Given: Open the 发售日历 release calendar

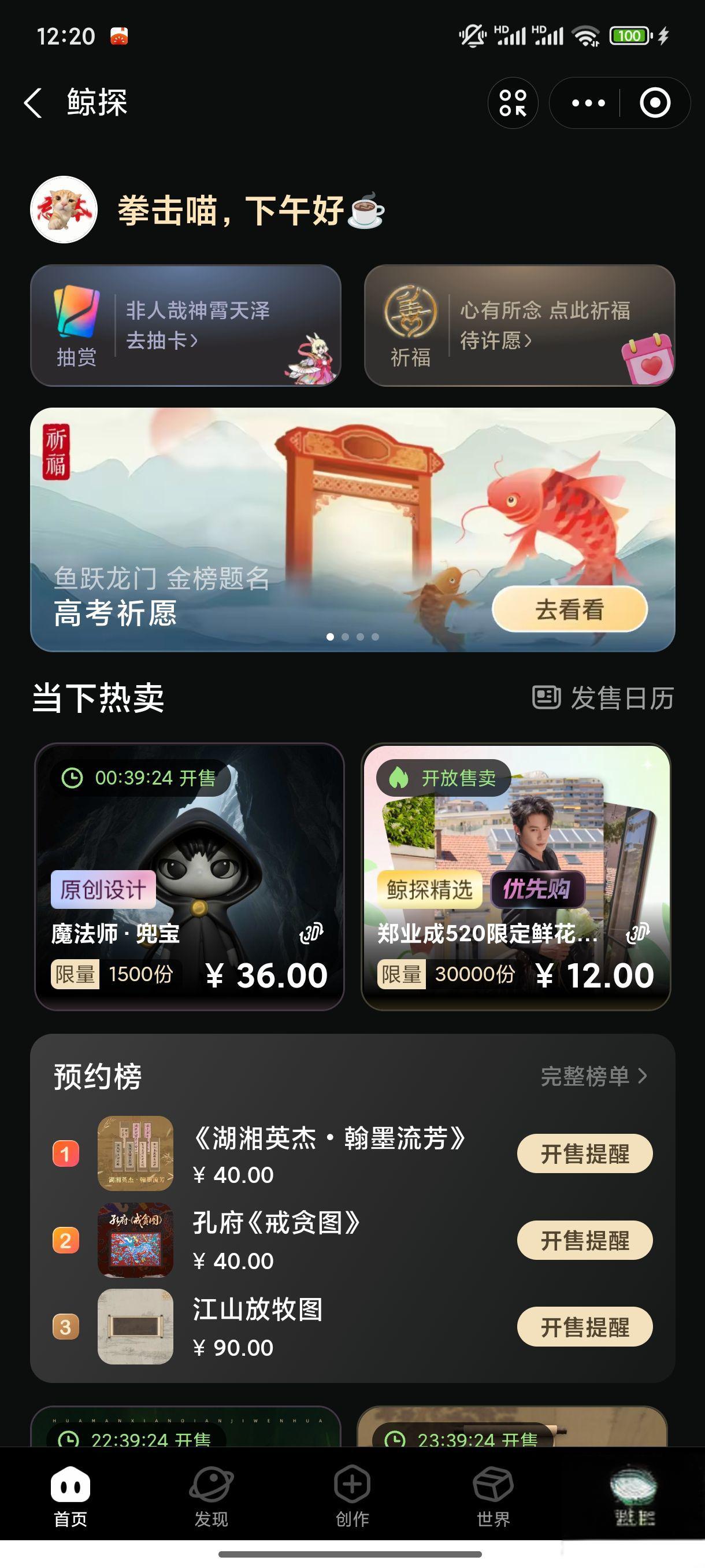Looking at the screenshot, I should click(x=603, y=698).
